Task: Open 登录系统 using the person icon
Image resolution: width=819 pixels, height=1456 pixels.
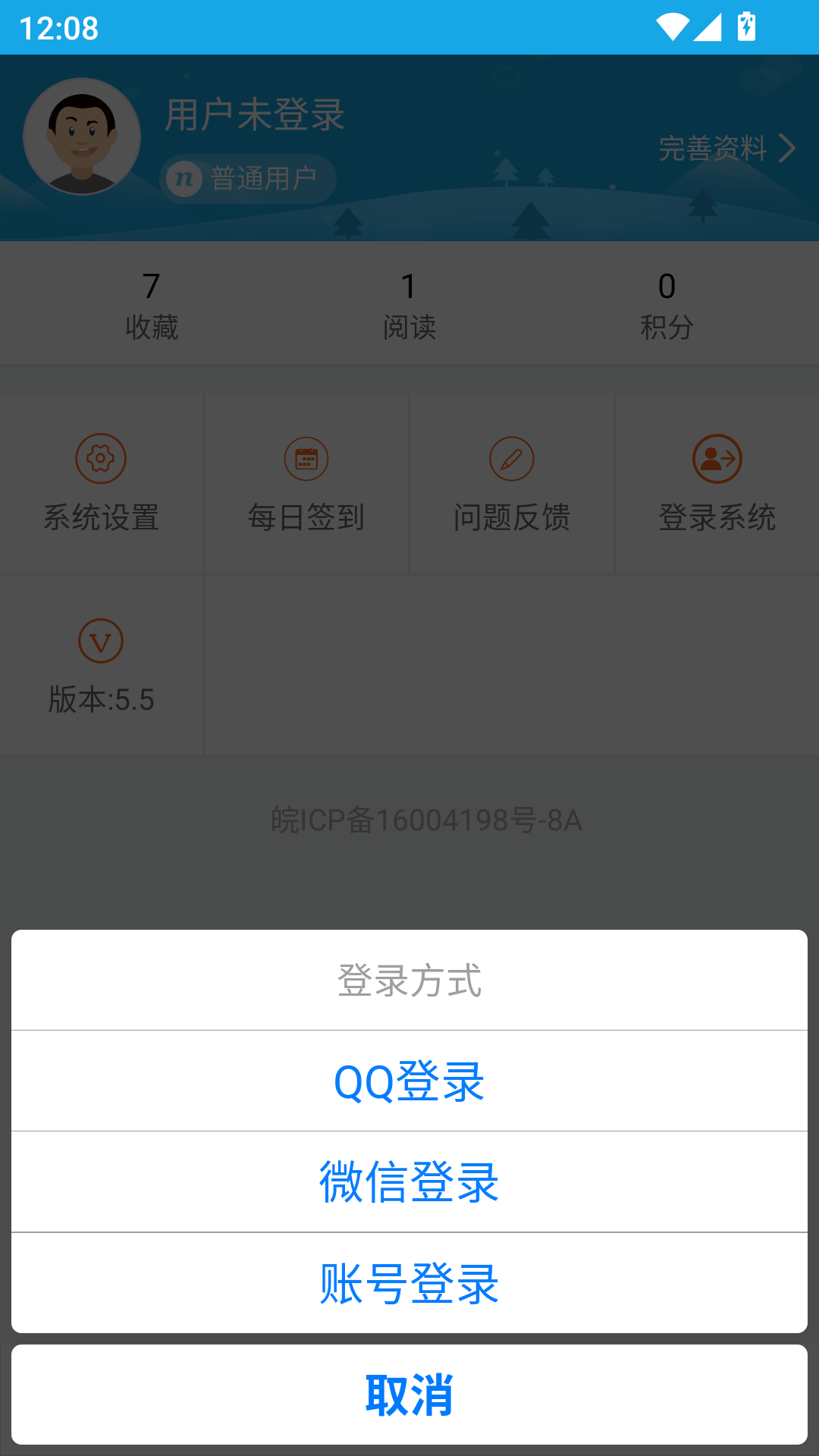Action: 716,459
